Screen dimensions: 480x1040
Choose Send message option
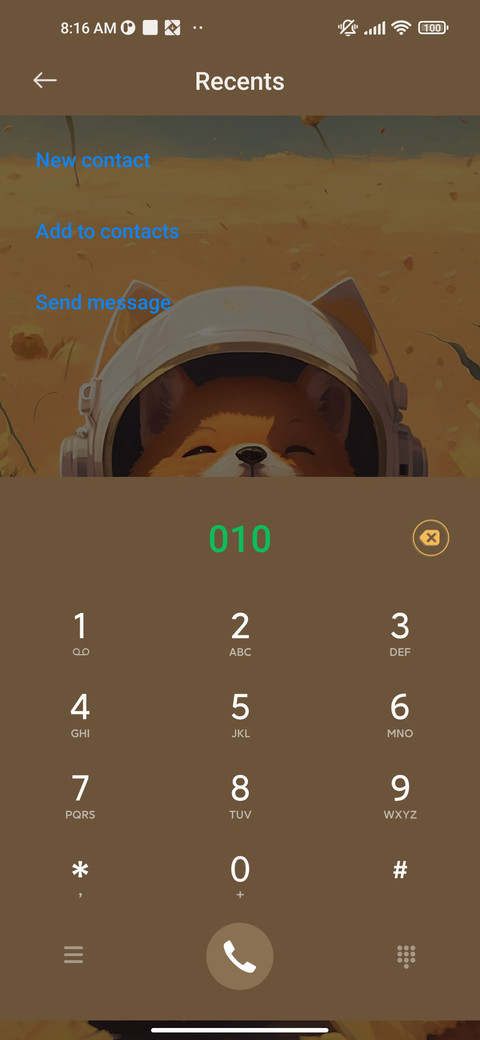point(103,302)
